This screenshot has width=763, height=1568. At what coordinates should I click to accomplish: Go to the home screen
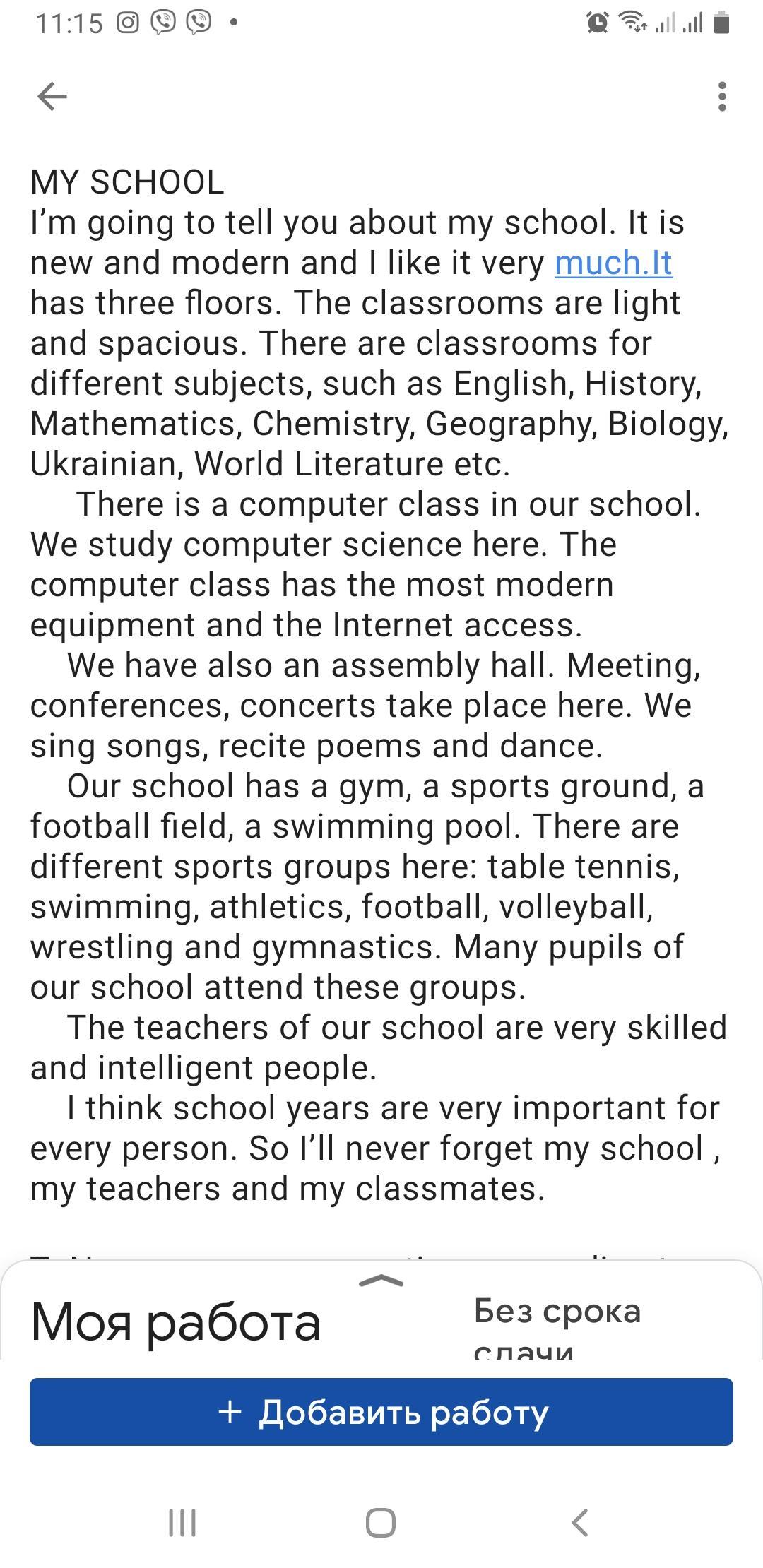pyautogui.click(x=381, y=1523)
